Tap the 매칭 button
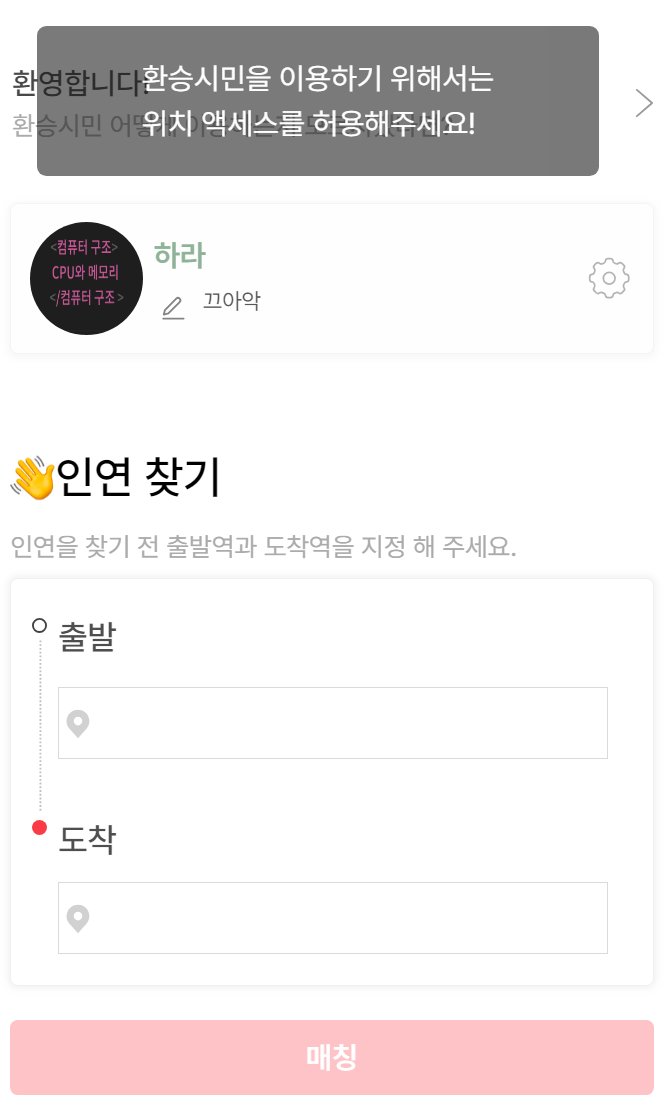Viewport: 669px width, 1114px height. (x=332, y=1057)
